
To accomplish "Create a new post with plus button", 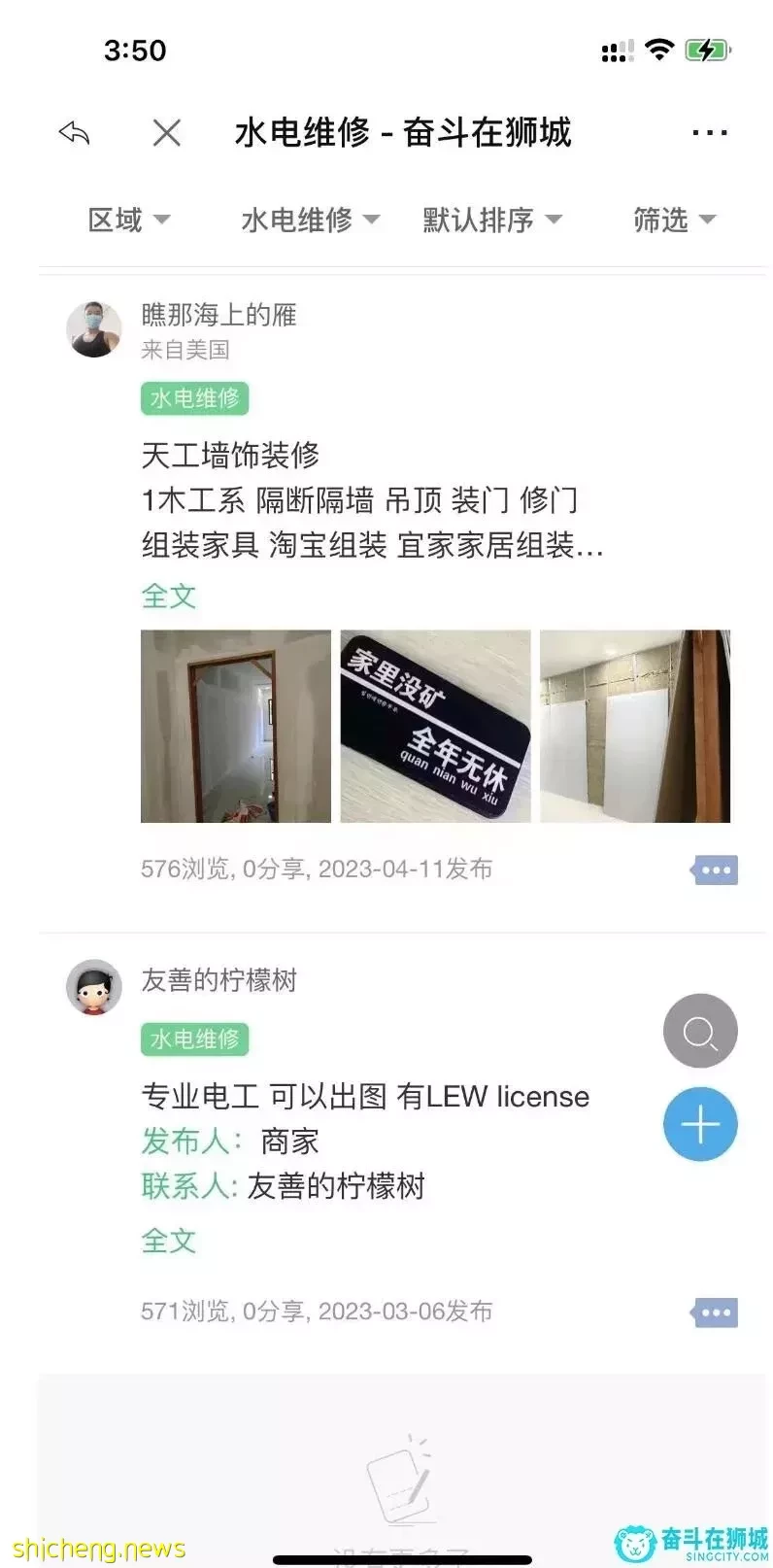I will point(700,1124).
